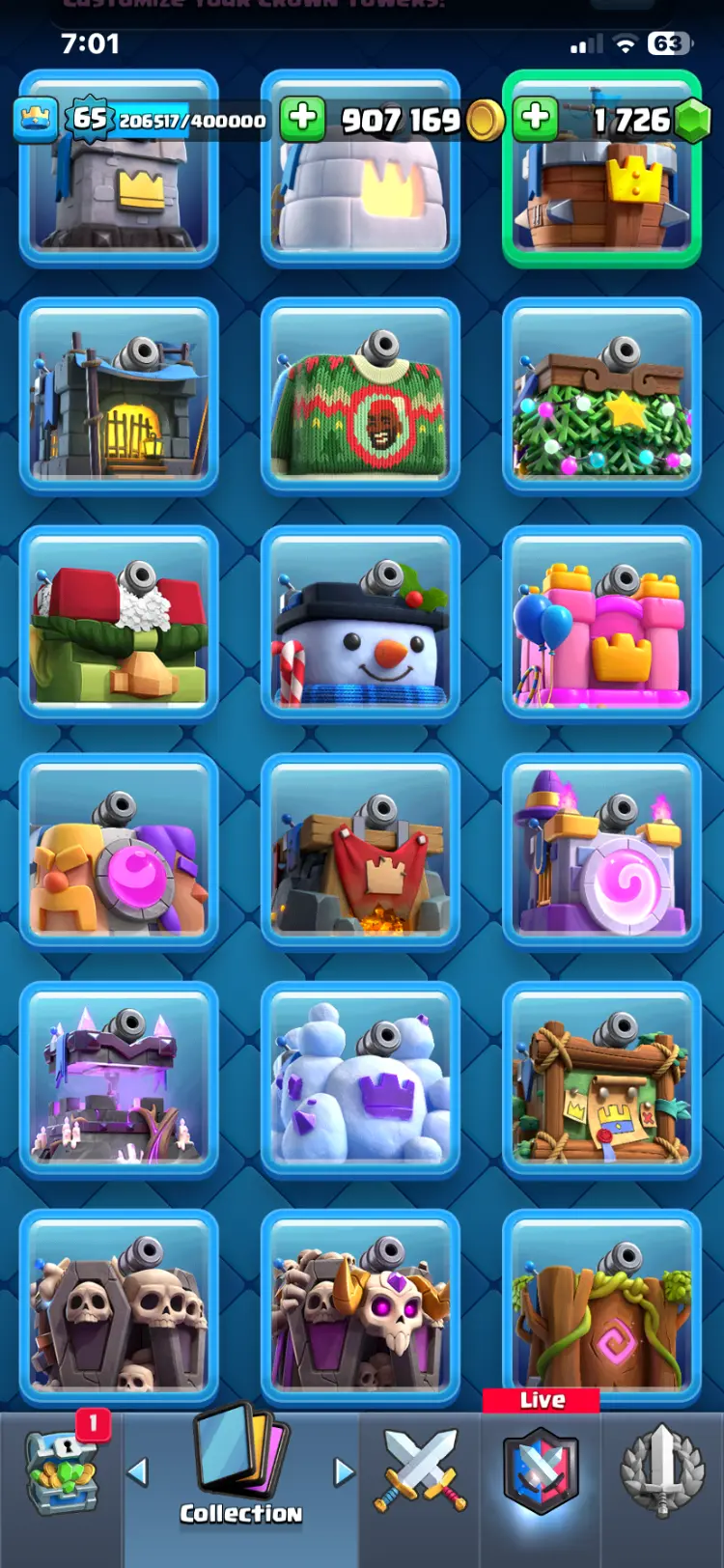
Task: Tap the right arrow beside Collection
Action: 344,1472
